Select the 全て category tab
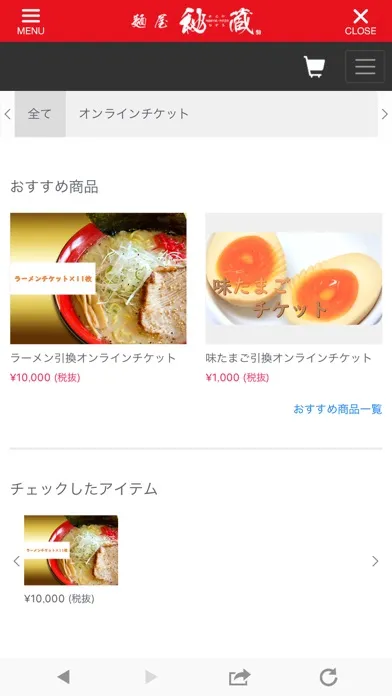Viewport: 392px width, 696px height. point(40,114)
